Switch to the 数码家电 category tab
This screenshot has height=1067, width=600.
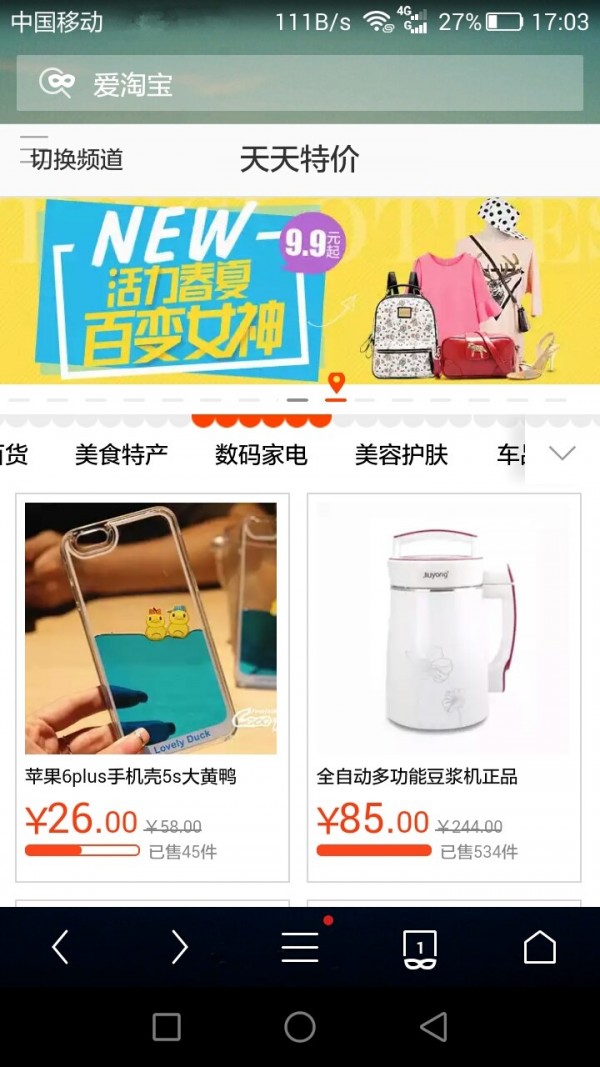[x=261, y=455]
